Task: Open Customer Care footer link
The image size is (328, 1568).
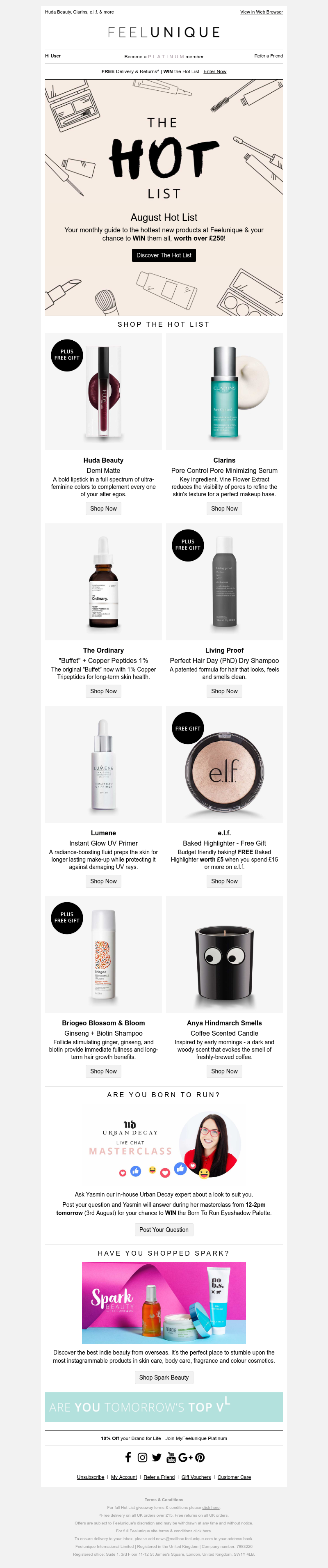Action: 234,1477
